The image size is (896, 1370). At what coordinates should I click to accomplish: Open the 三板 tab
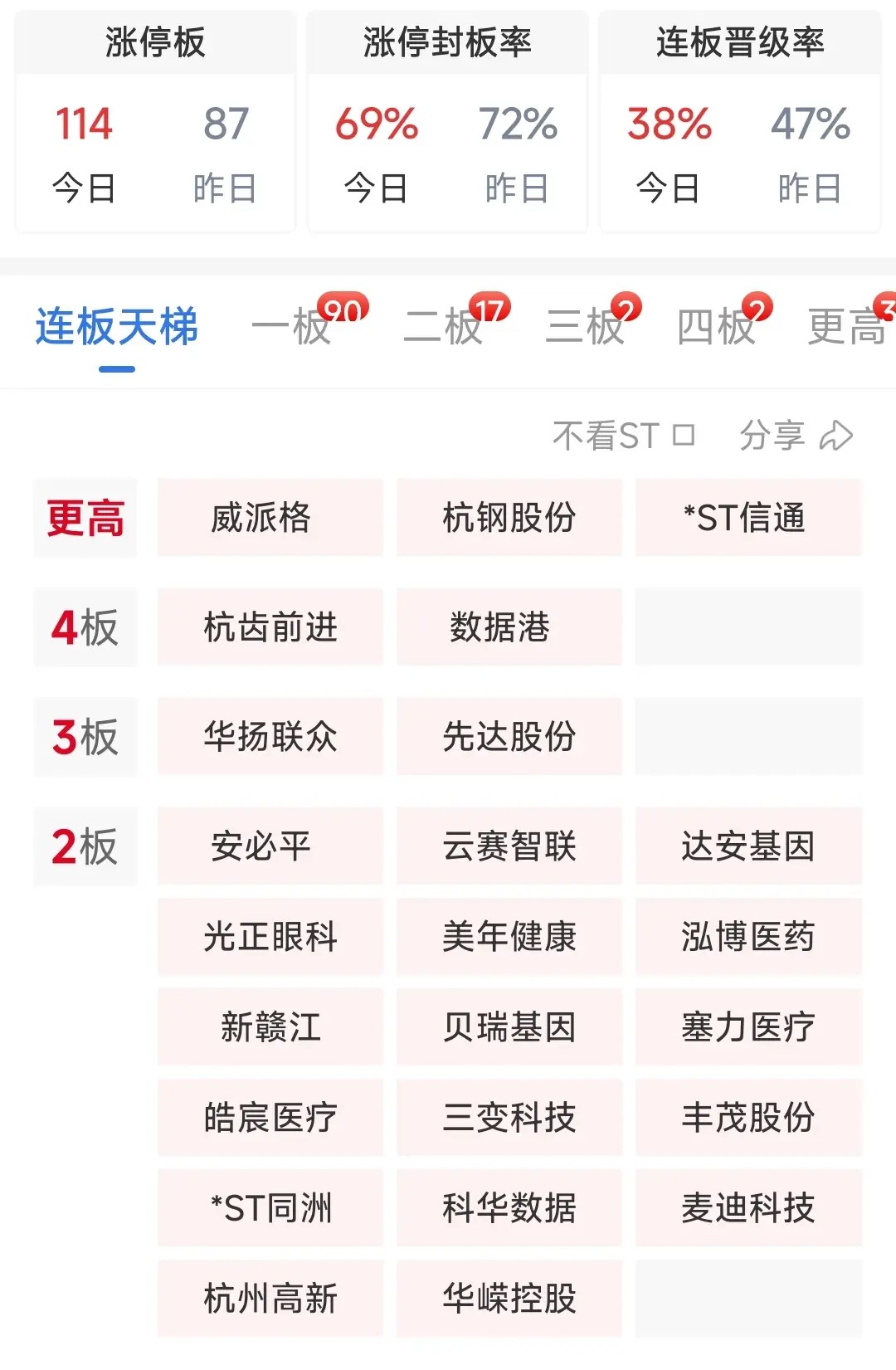(586, 326)
